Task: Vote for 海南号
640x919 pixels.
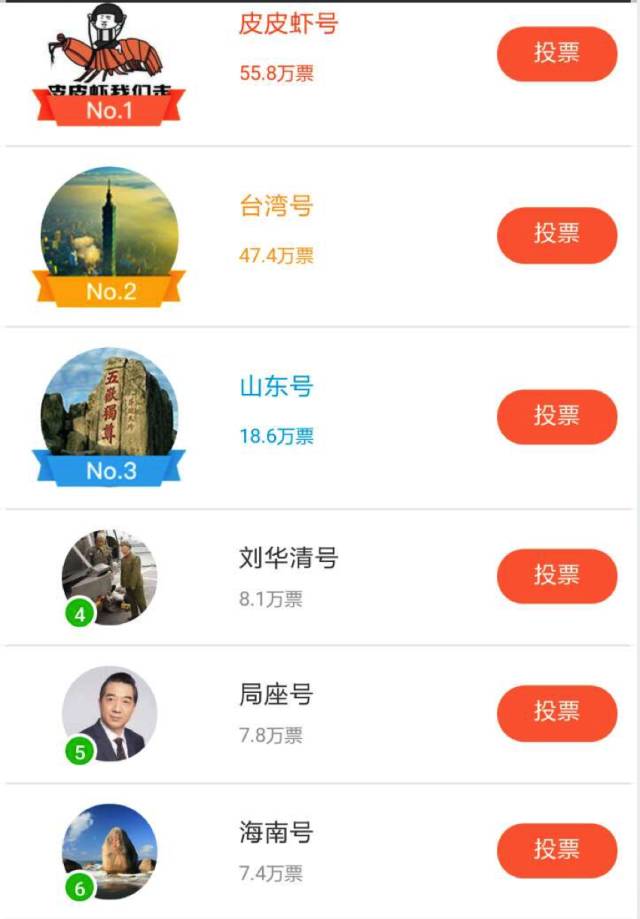Action: 557,850
